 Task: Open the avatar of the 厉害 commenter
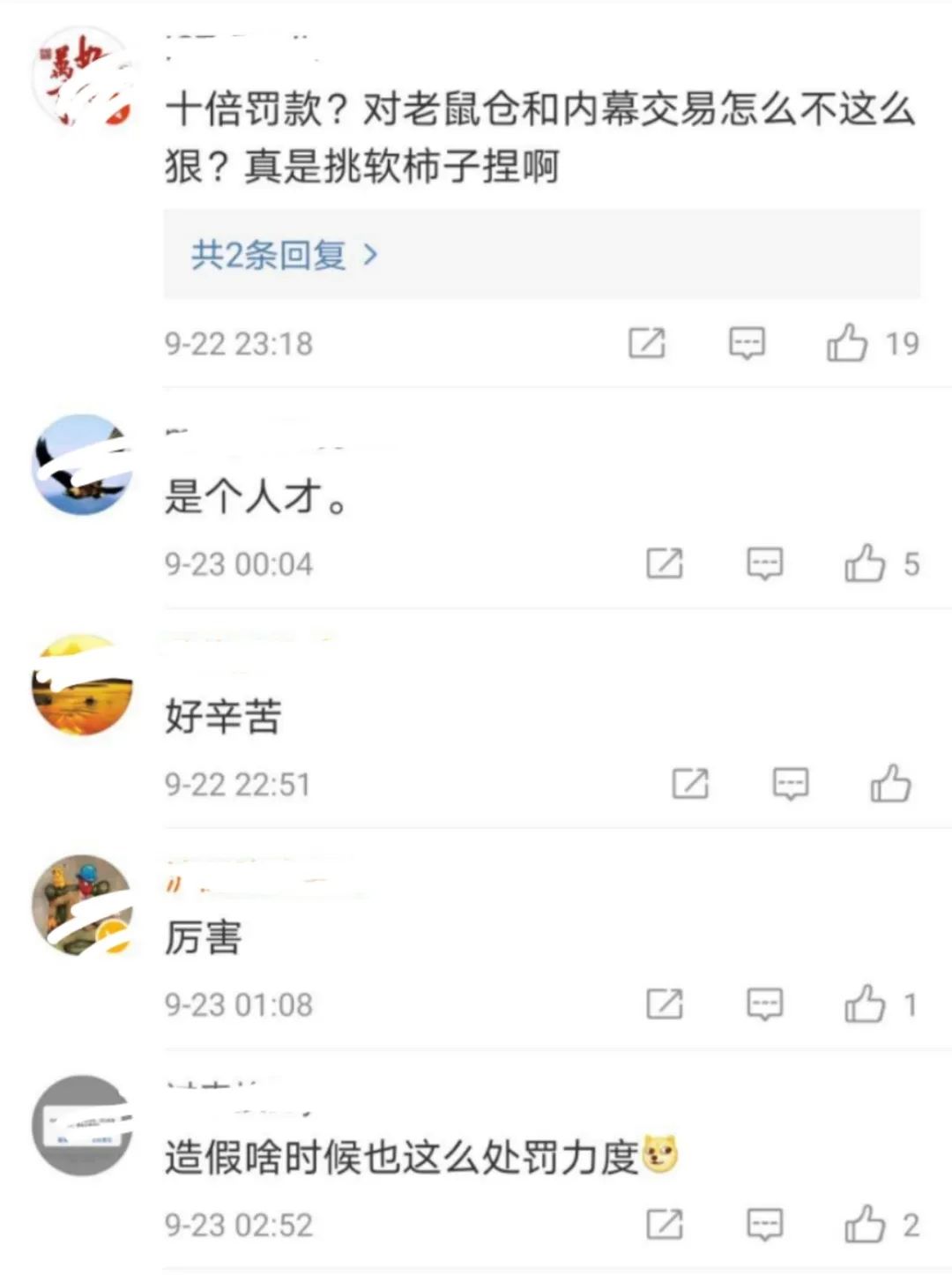tap(82, 906)
